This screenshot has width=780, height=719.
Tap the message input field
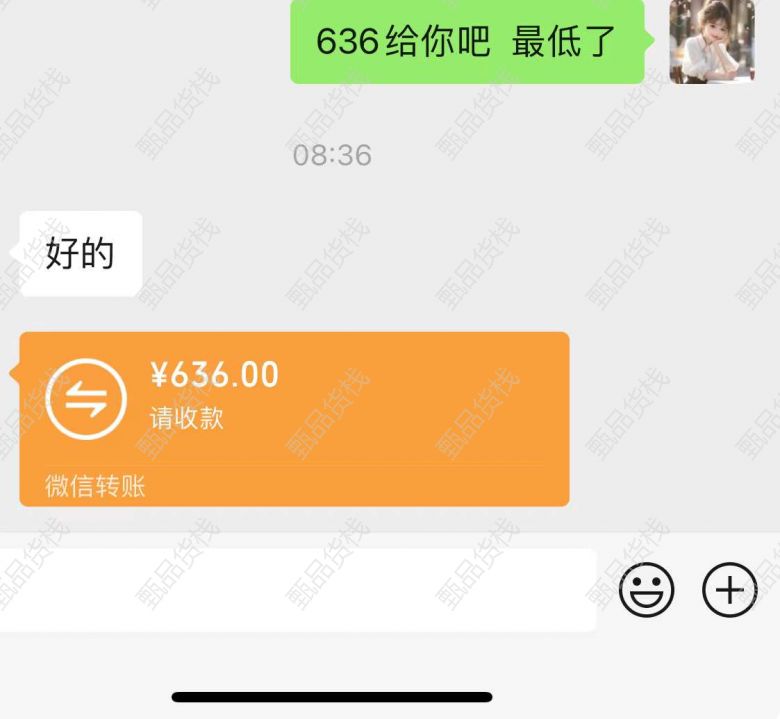click(298, 590)
